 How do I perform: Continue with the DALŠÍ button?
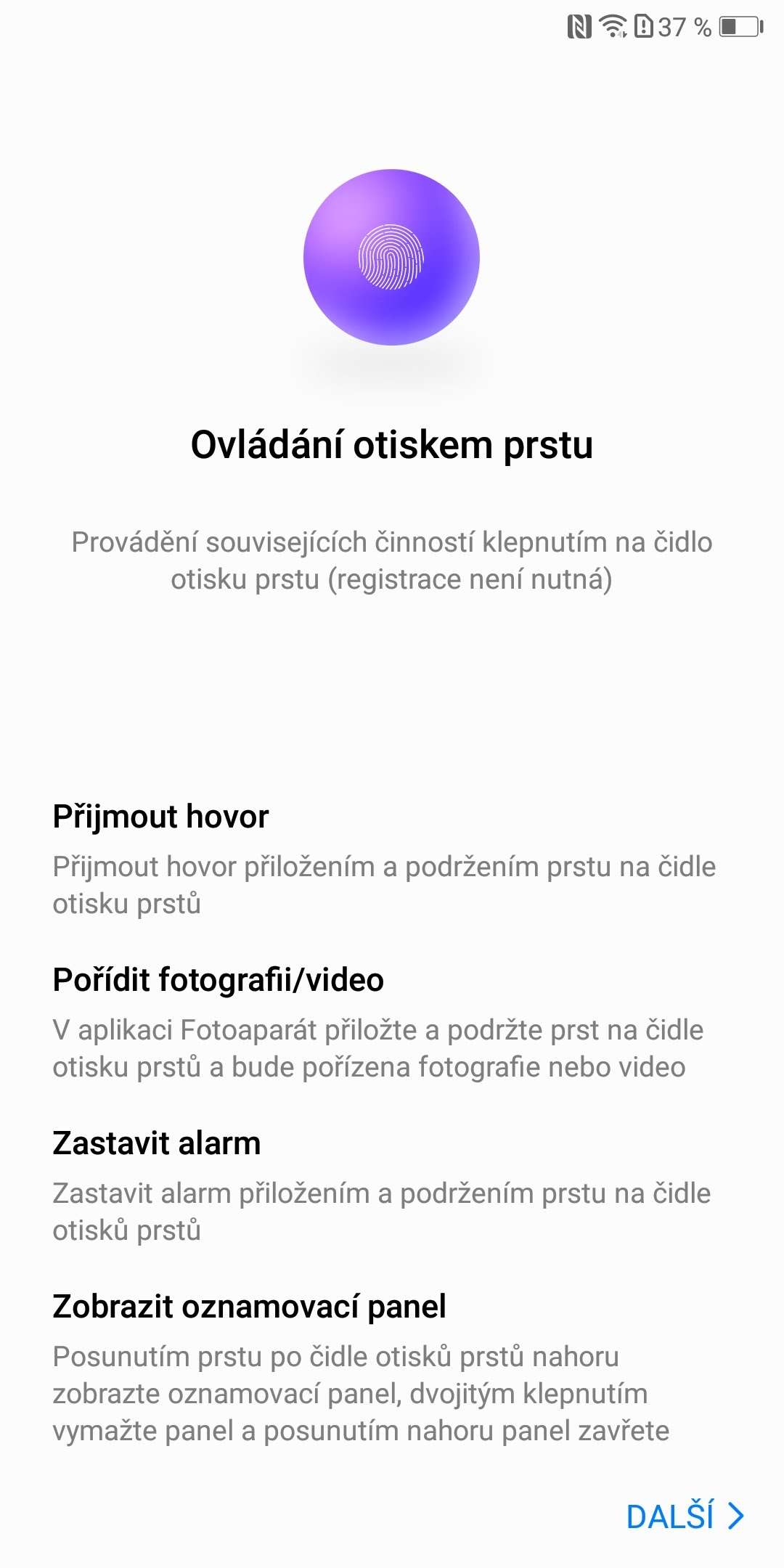click(x=685, y=1516)
